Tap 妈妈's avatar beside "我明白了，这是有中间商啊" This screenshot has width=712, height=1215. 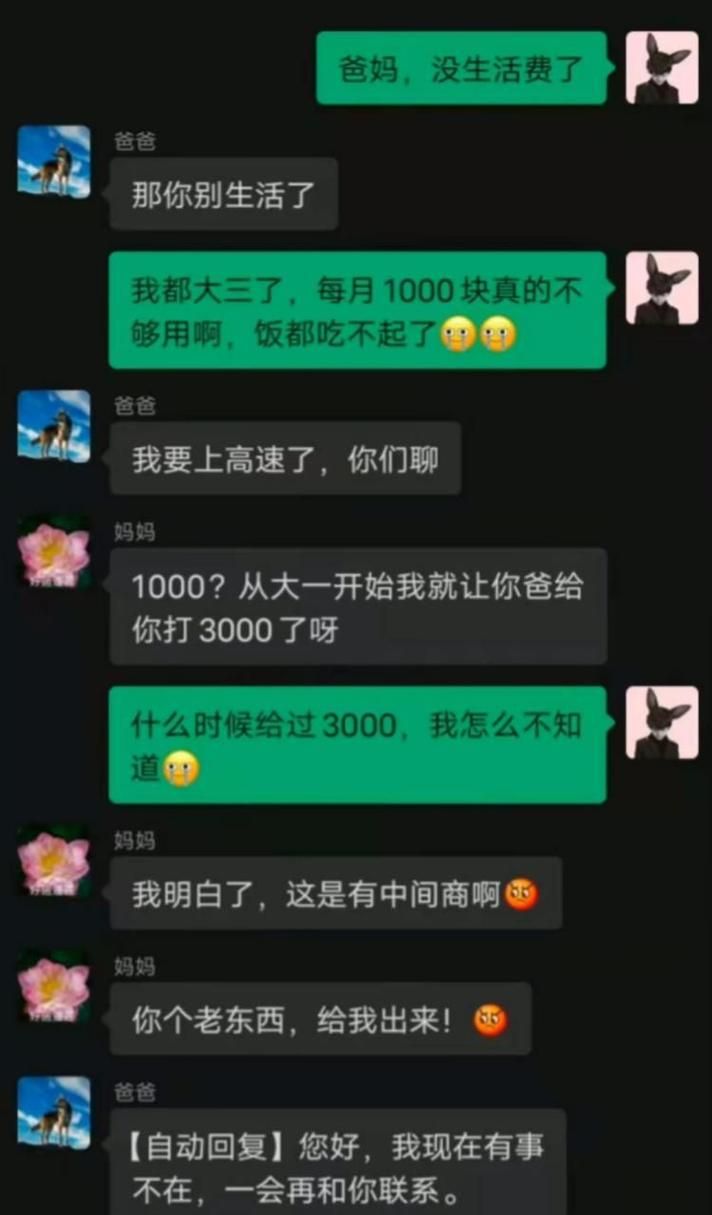[54, 861]
